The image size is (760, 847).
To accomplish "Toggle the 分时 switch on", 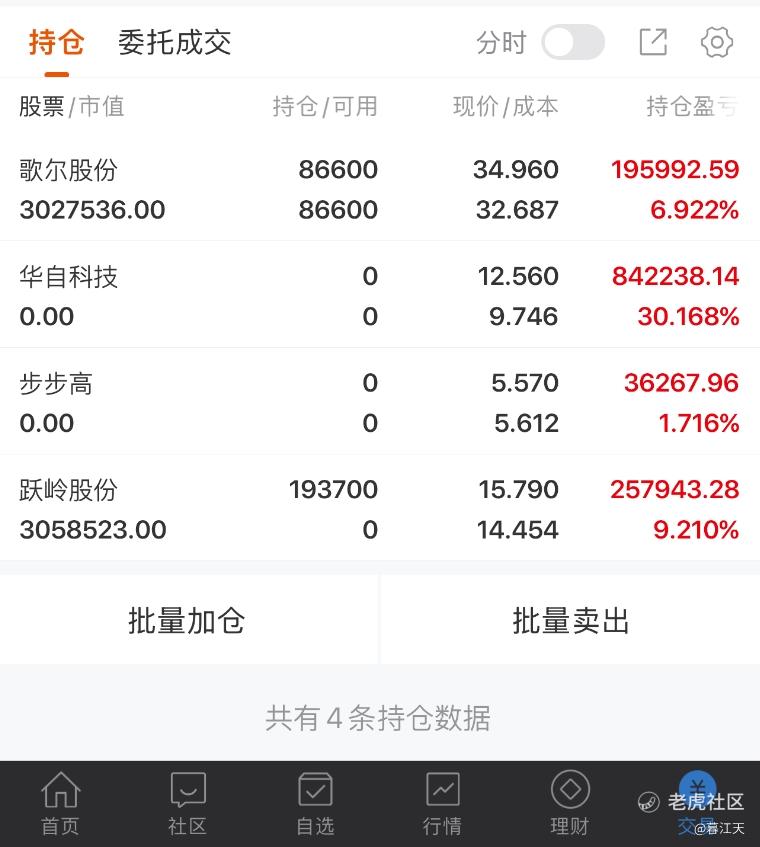I will coord(572,43).
